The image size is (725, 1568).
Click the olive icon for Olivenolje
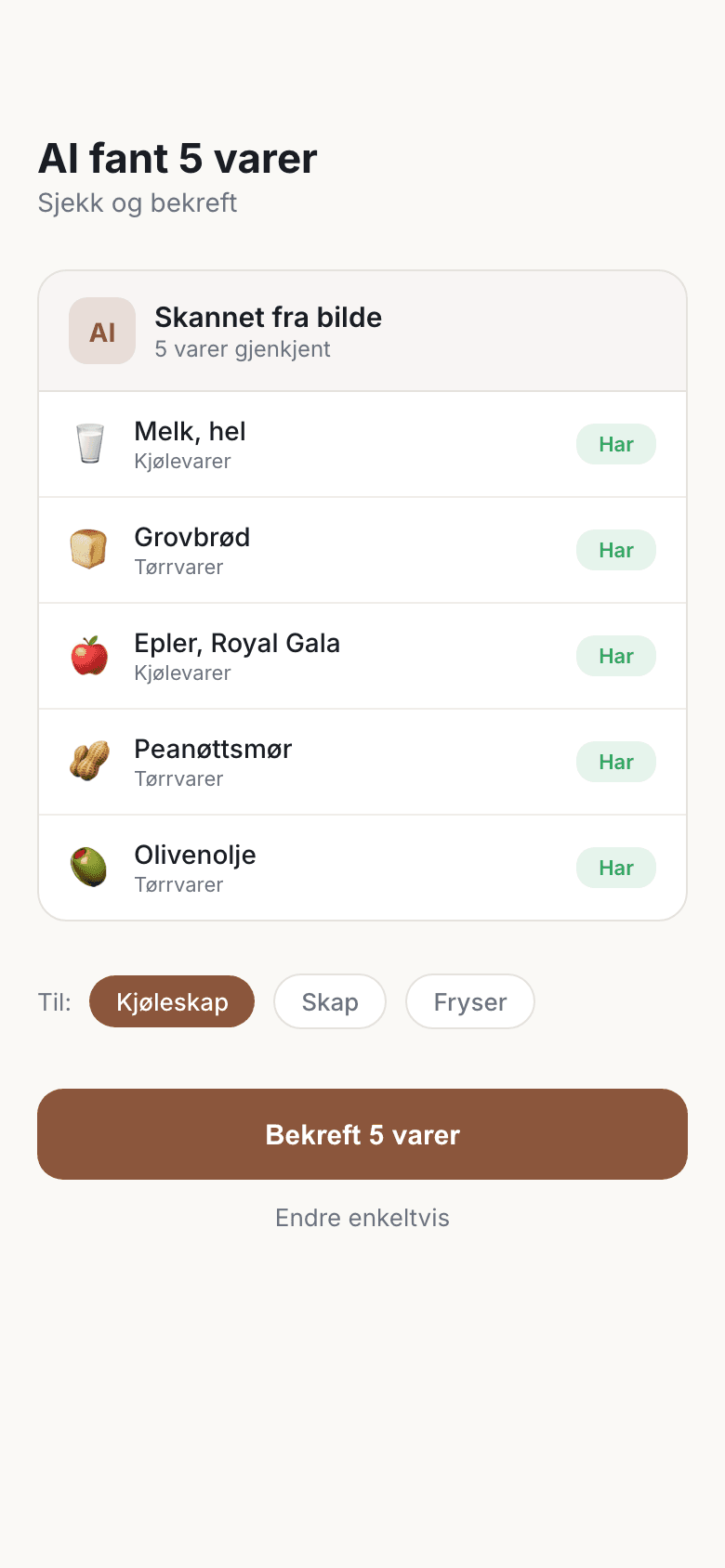[89, 868]
